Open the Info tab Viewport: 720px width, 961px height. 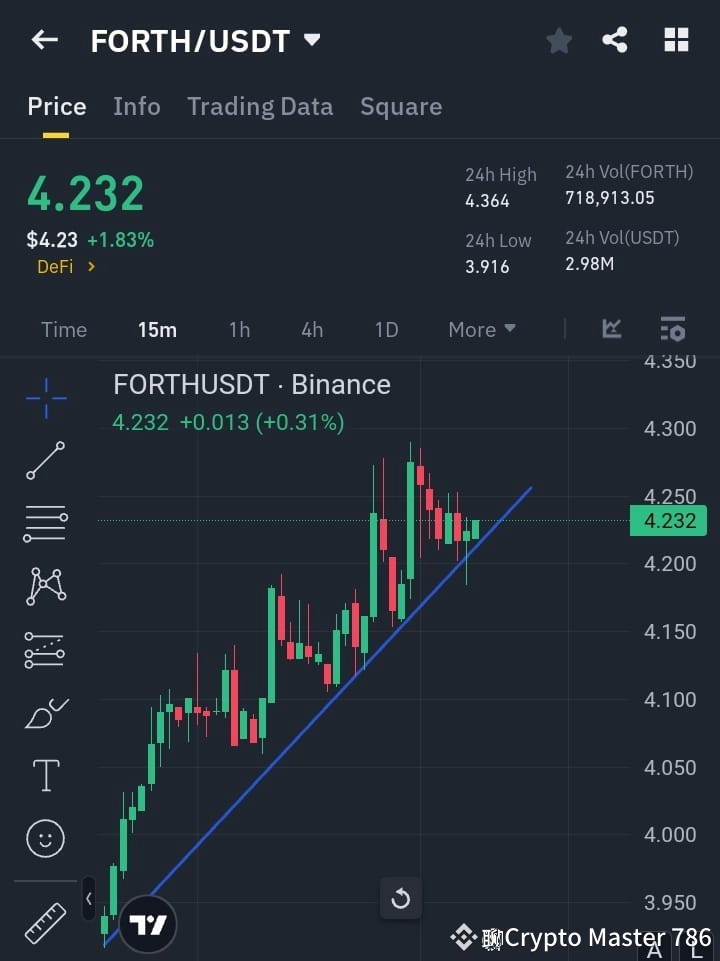click(x=137, y=106)
